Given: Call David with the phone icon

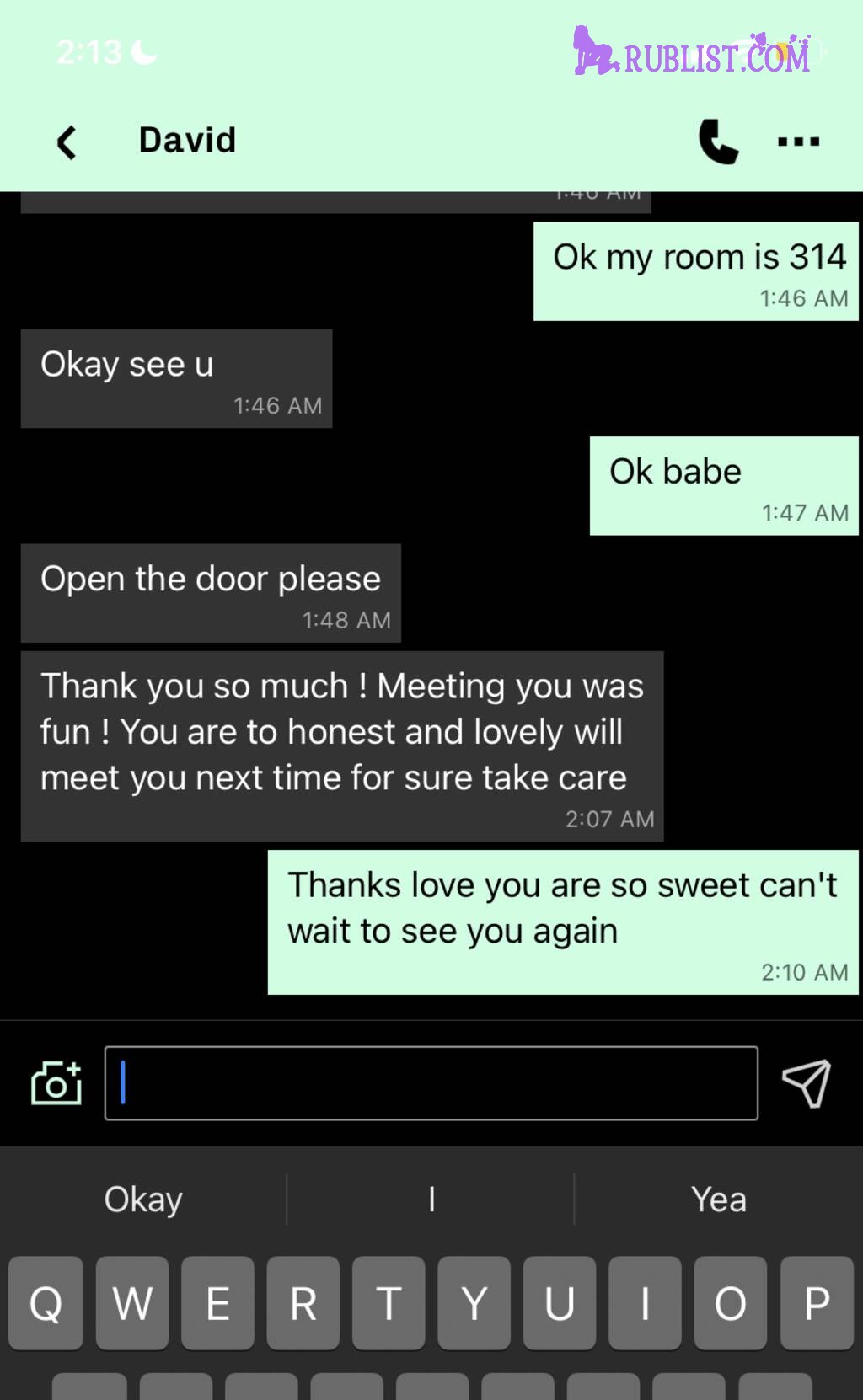Looking at the screenshot, I should [x=718, y=142].
